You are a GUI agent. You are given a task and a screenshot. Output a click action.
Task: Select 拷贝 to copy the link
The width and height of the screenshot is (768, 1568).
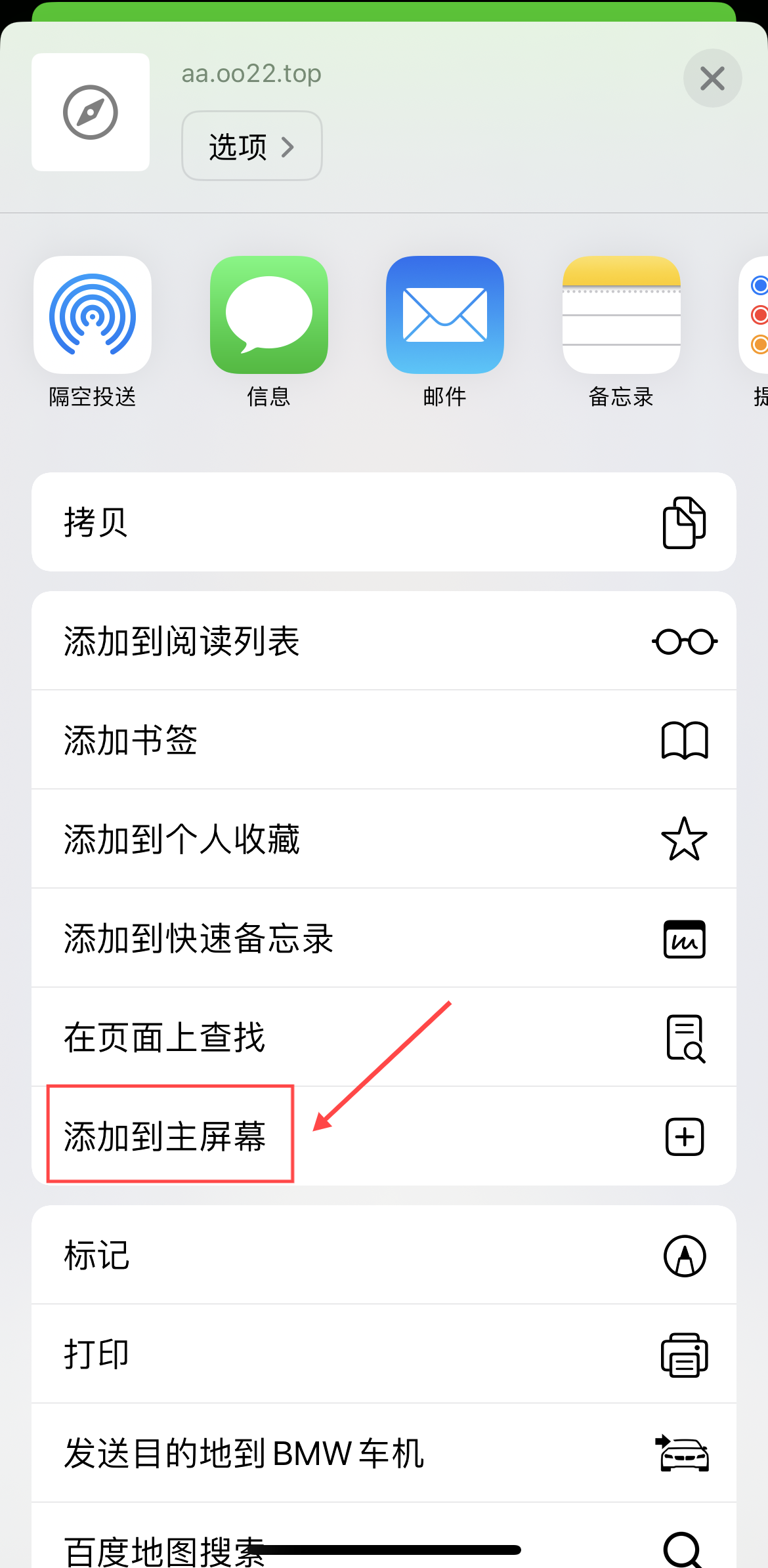(383, 522)
